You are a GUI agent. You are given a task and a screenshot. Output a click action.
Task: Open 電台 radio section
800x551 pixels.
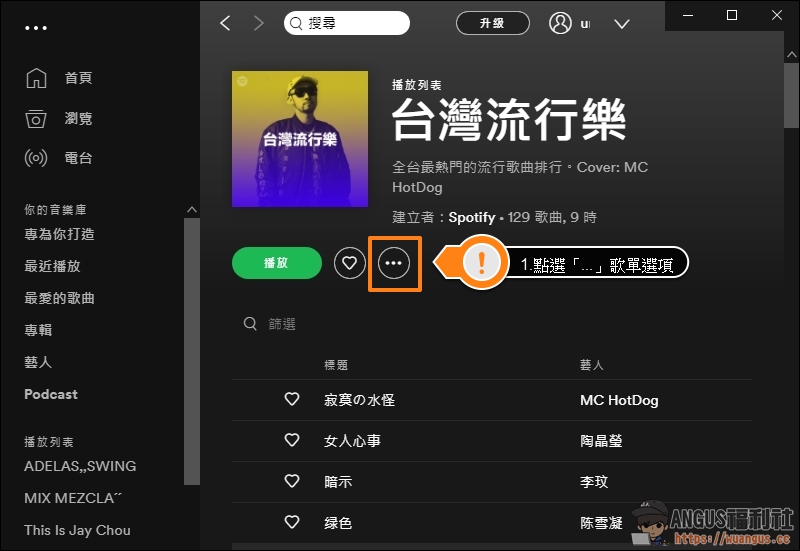[x=77, y=158]
